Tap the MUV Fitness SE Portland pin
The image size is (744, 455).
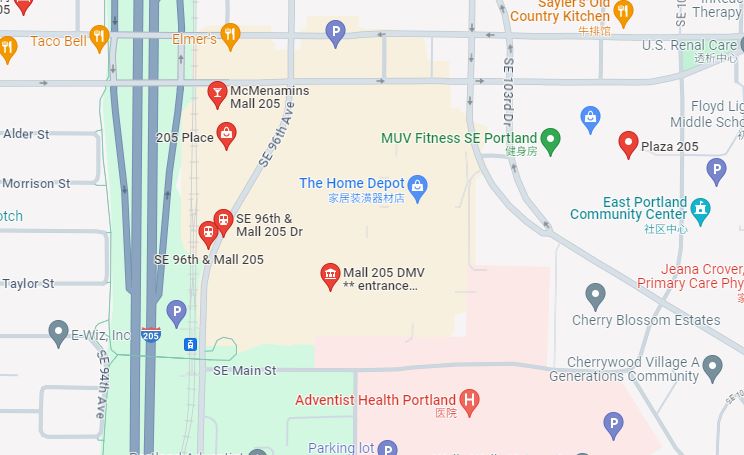550,138
